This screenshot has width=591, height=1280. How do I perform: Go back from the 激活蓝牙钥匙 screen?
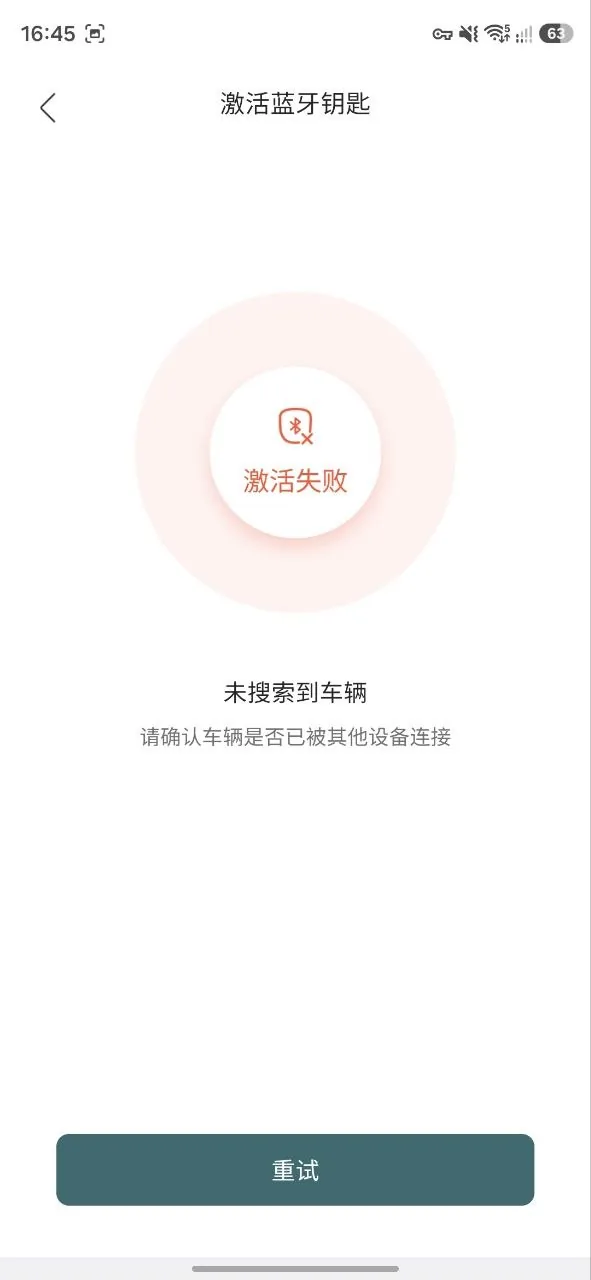click(47, 107)
